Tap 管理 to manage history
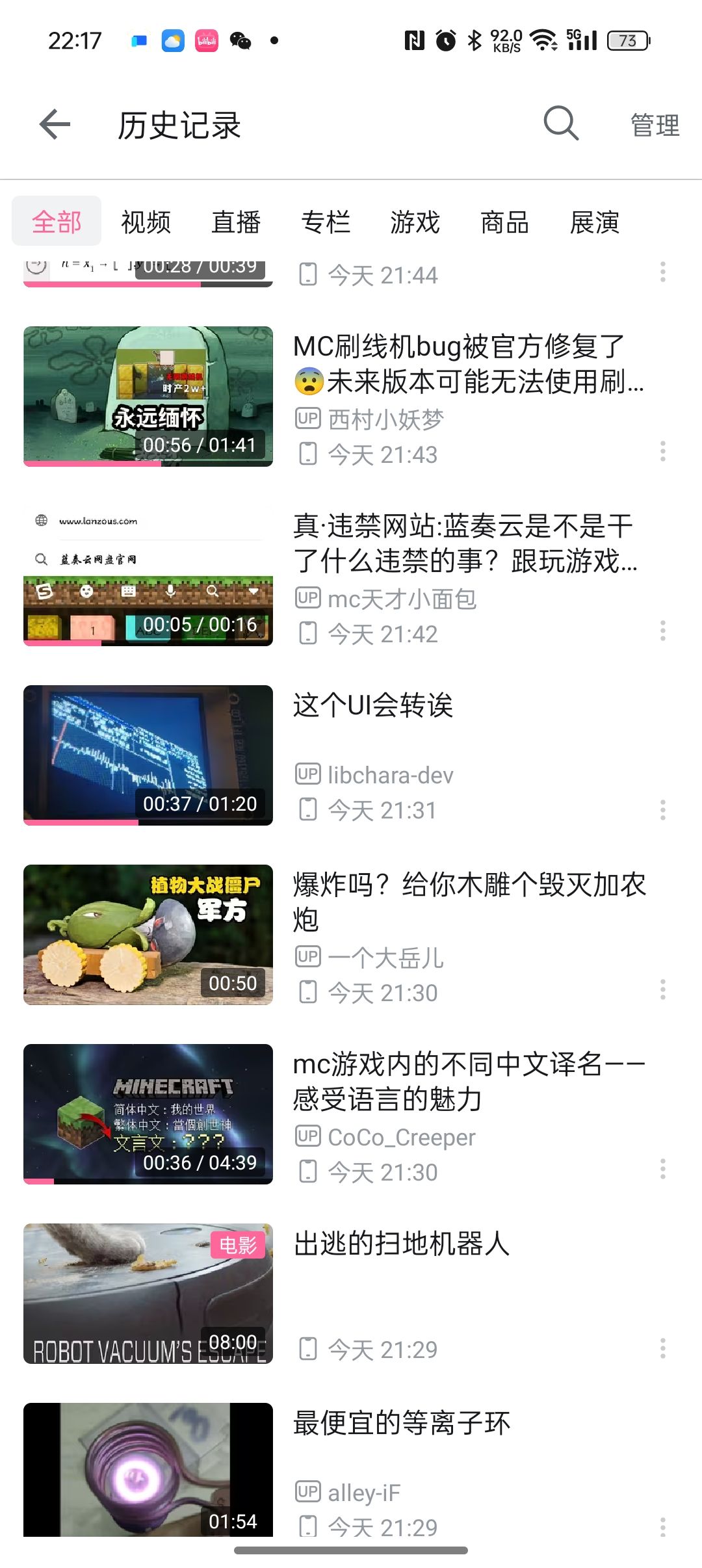702x1568 pixels. click(x=655, y=125)
